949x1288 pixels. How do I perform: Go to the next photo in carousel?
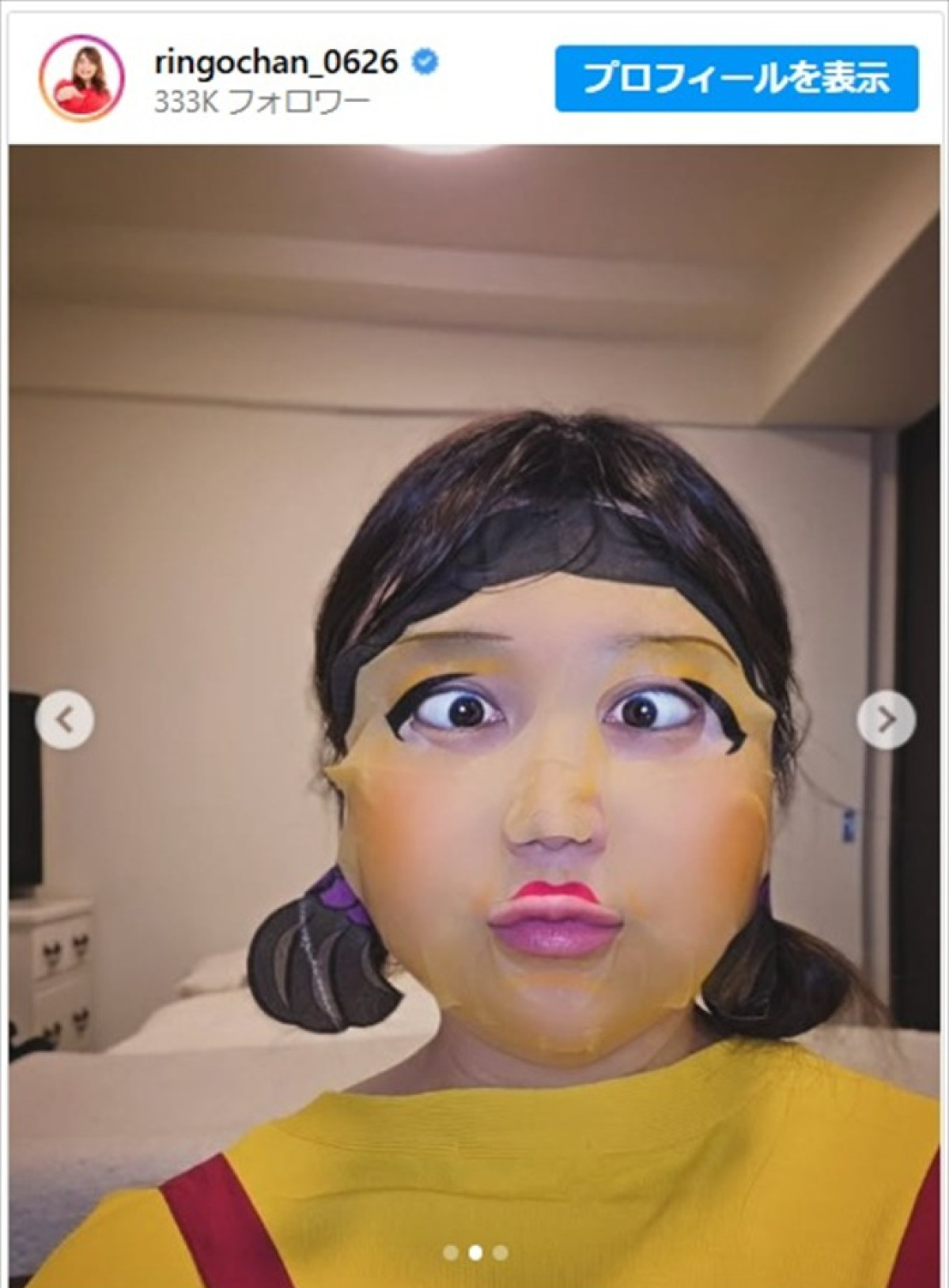[886, 719]
